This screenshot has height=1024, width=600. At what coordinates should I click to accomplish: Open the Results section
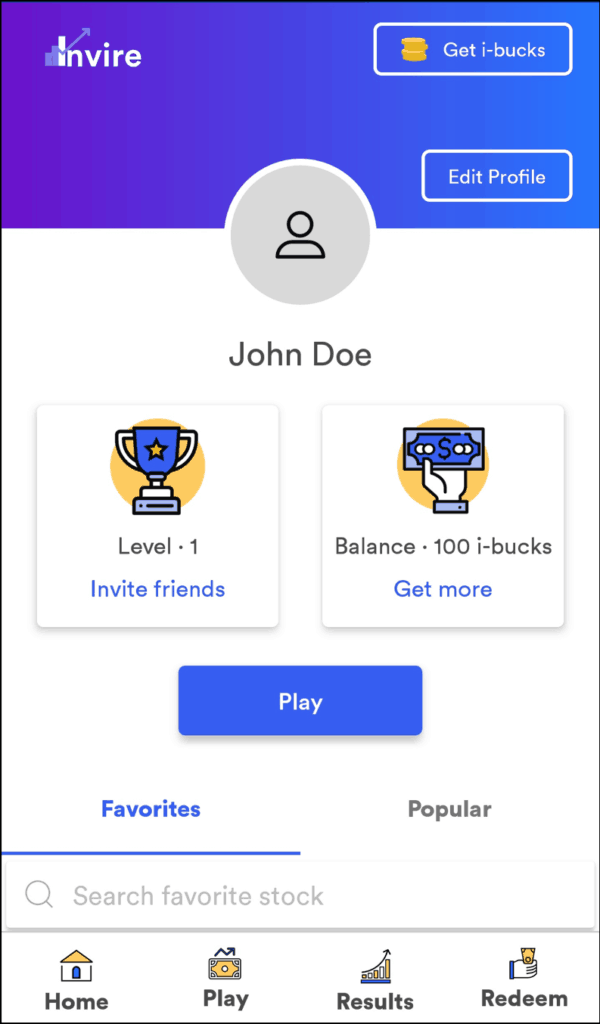click(375, 980)
